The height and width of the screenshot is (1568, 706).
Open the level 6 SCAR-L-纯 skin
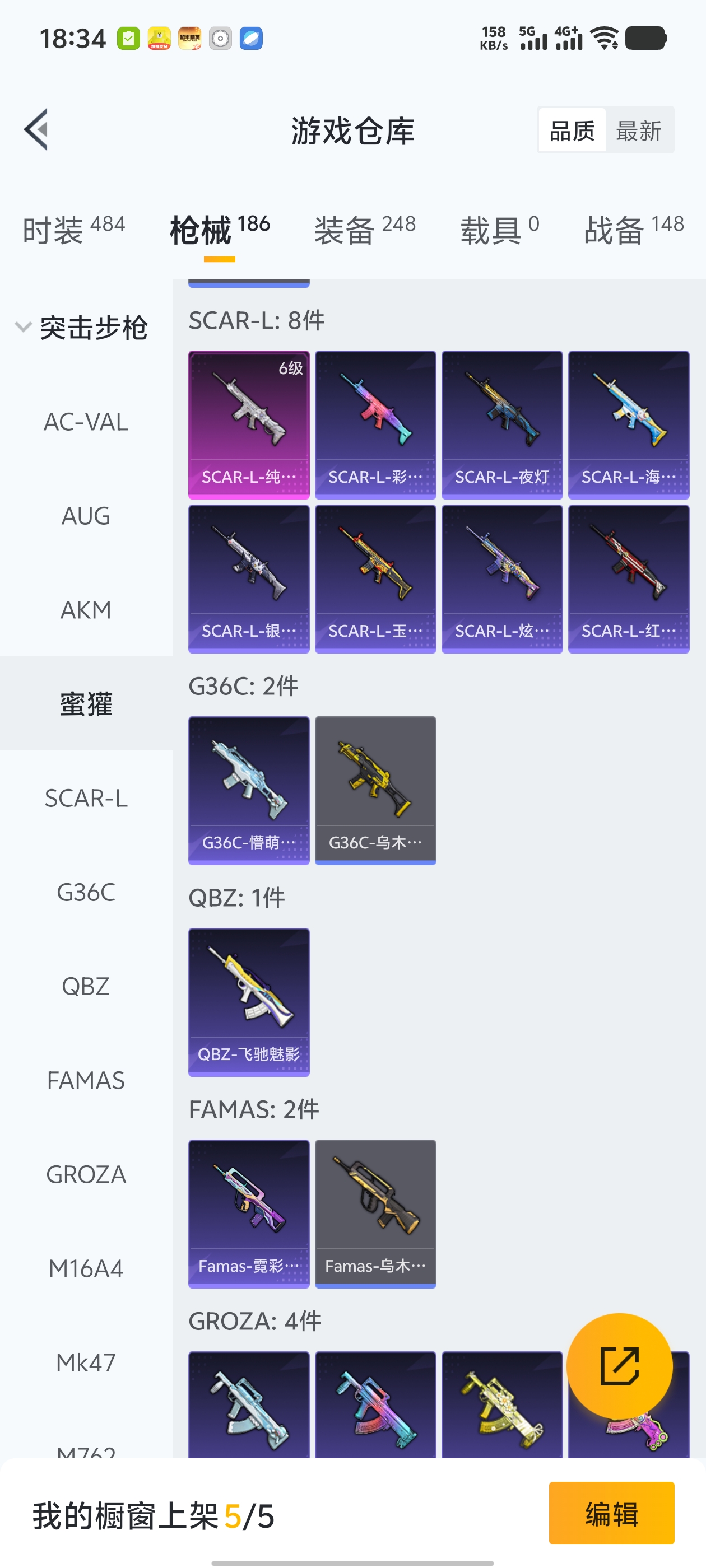[249, 424]
